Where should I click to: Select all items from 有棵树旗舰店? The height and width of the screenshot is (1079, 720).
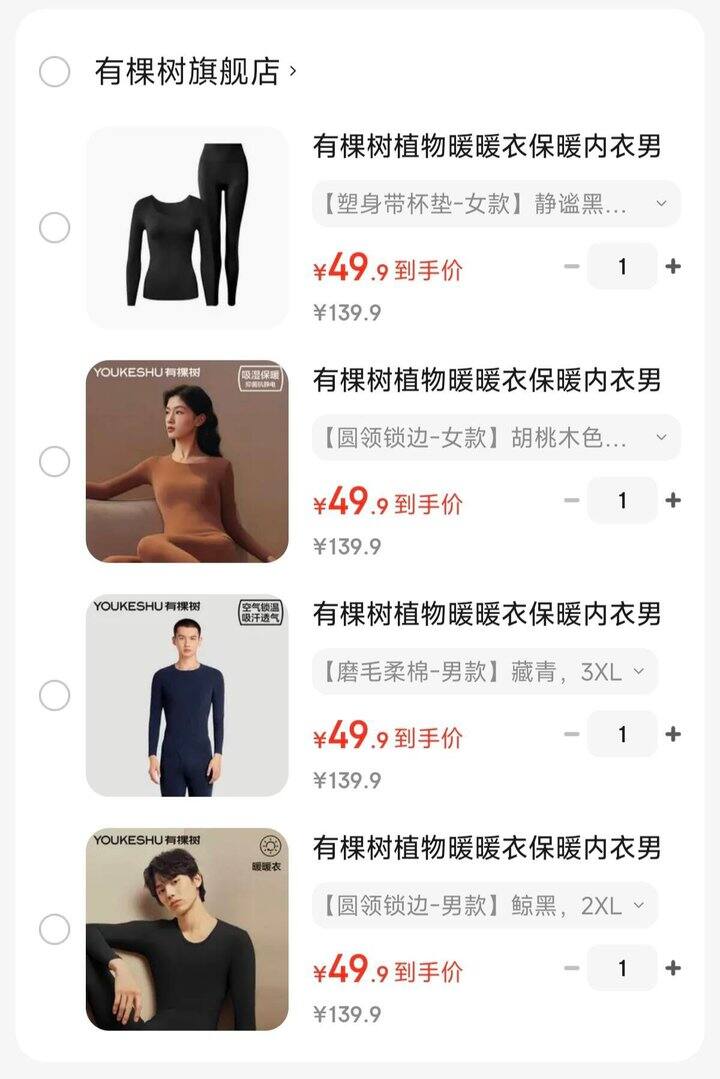coord(54,72)
